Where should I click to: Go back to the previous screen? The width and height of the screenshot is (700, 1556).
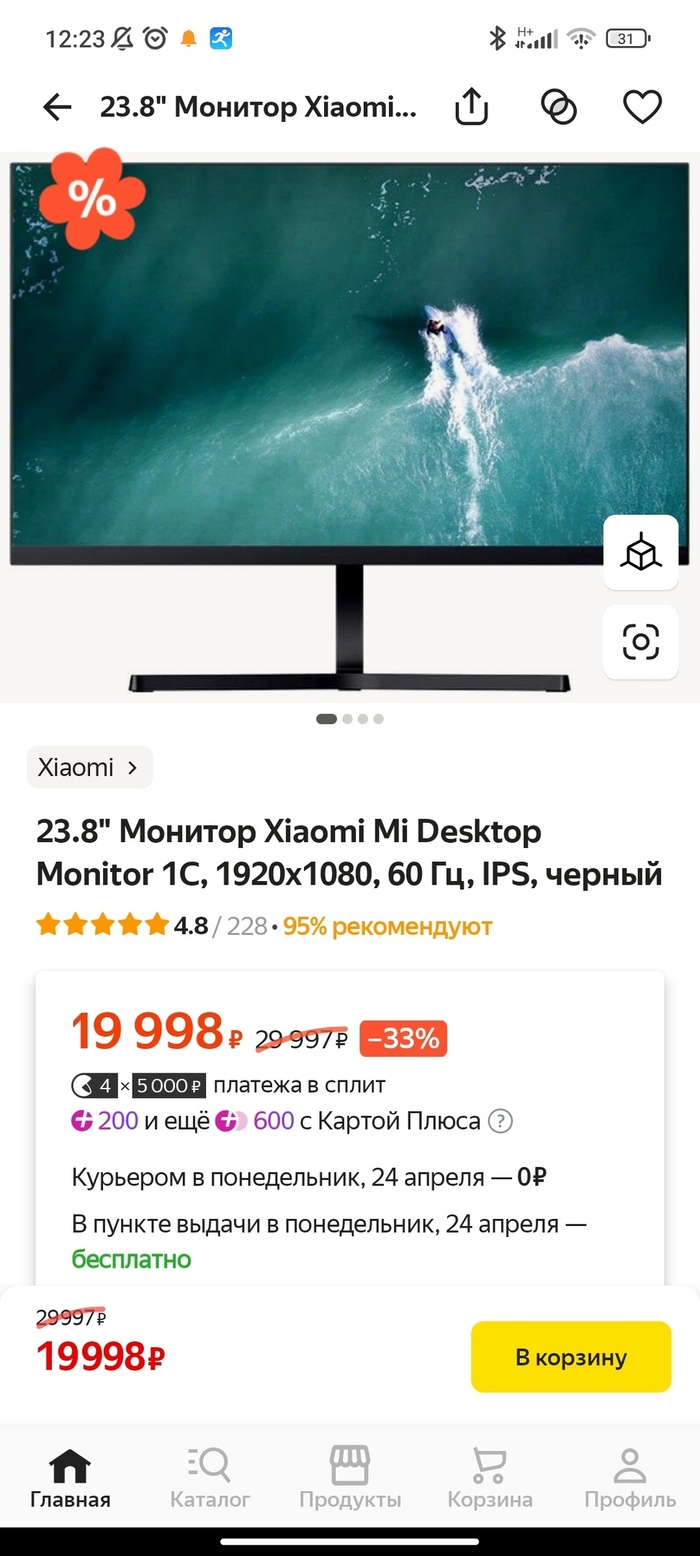(x=57, y=107)
